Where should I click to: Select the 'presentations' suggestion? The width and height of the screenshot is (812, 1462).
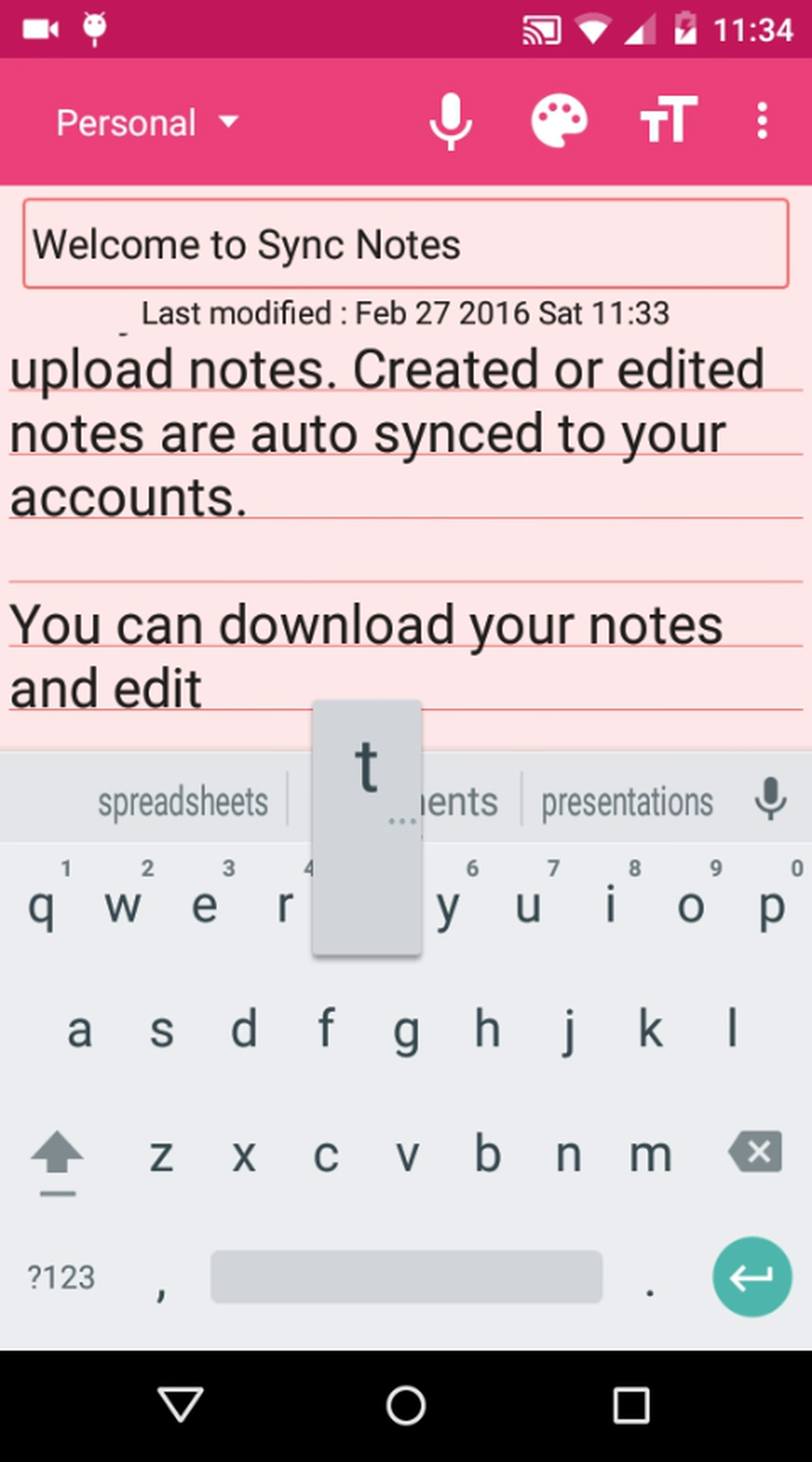click(627, 800)
